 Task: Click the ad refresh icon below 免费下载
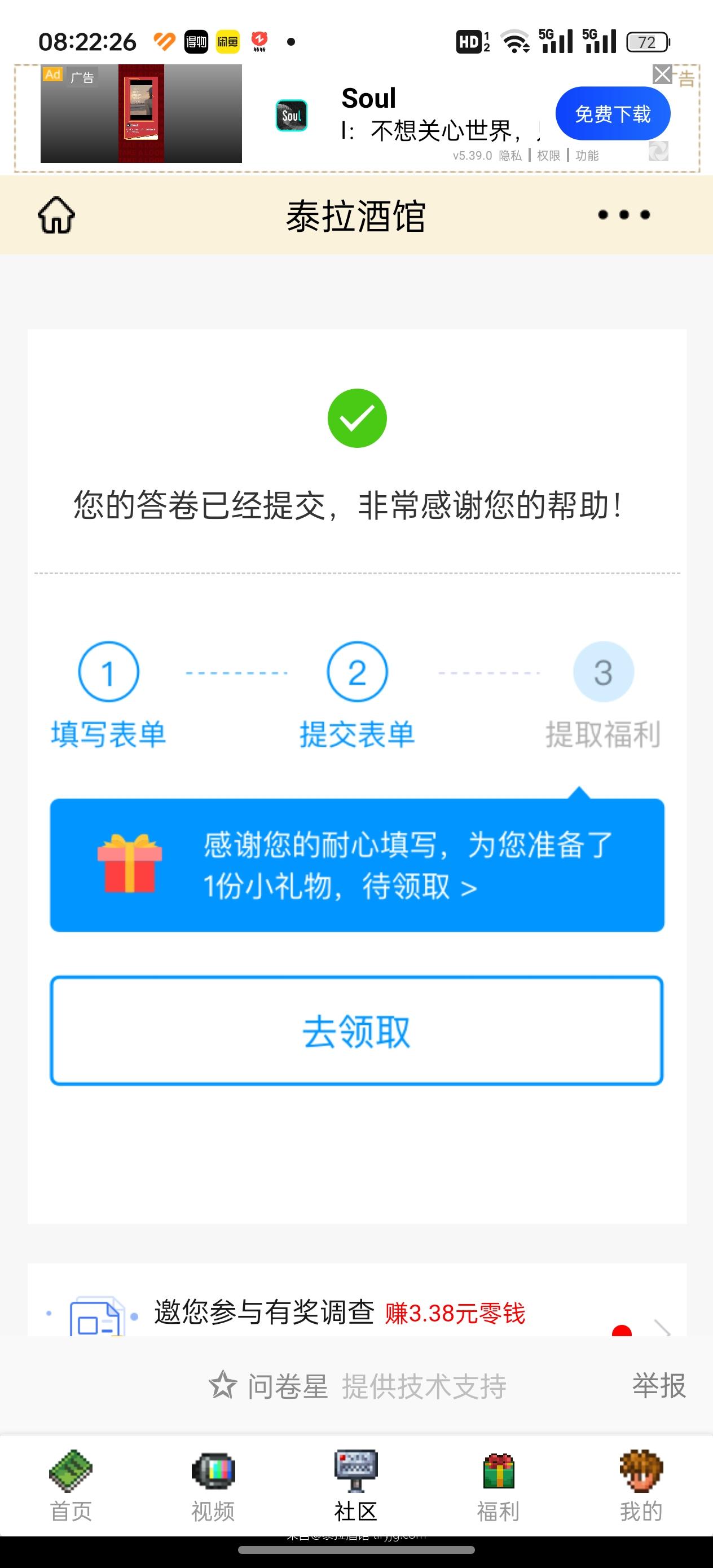(x=659, y=151)
